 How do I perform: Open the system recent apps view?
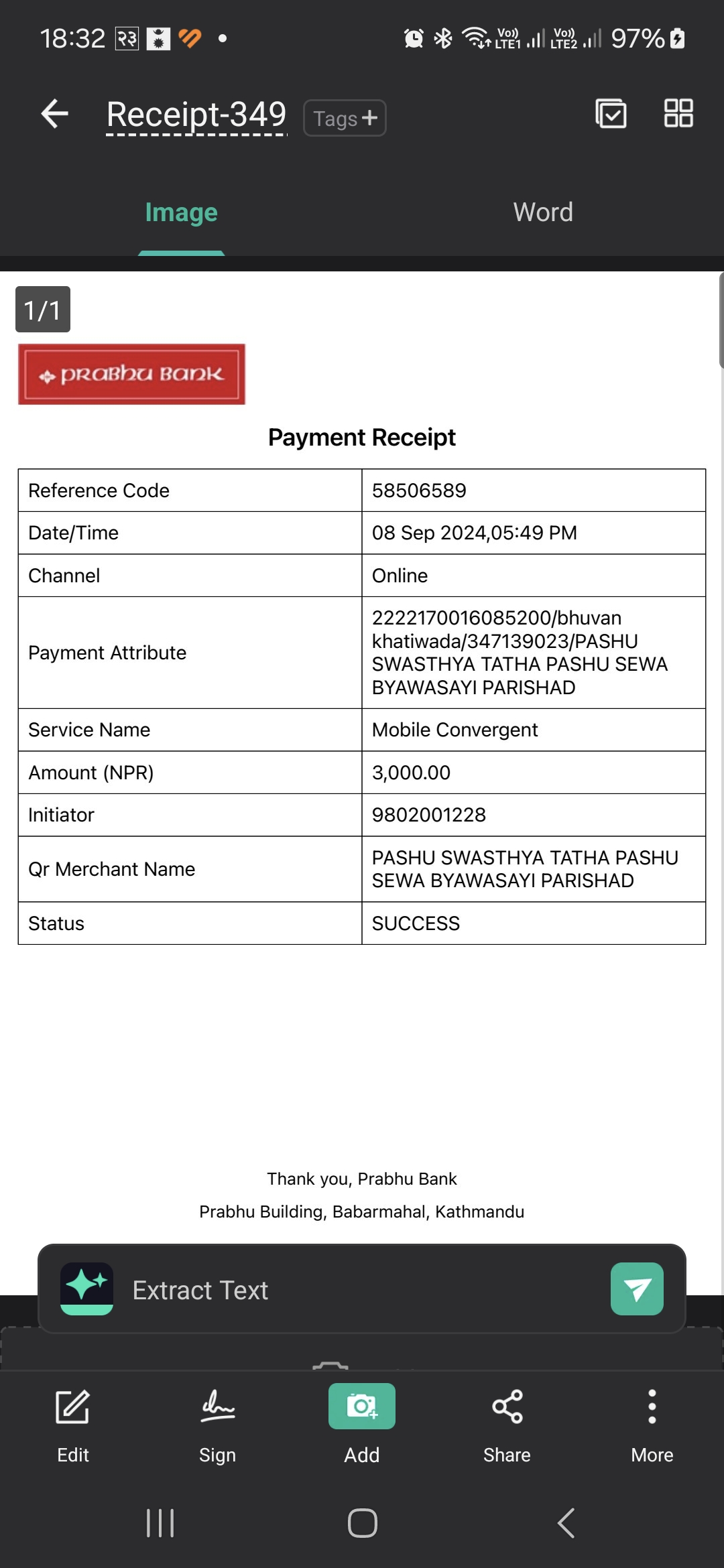tap(160, 1523)
